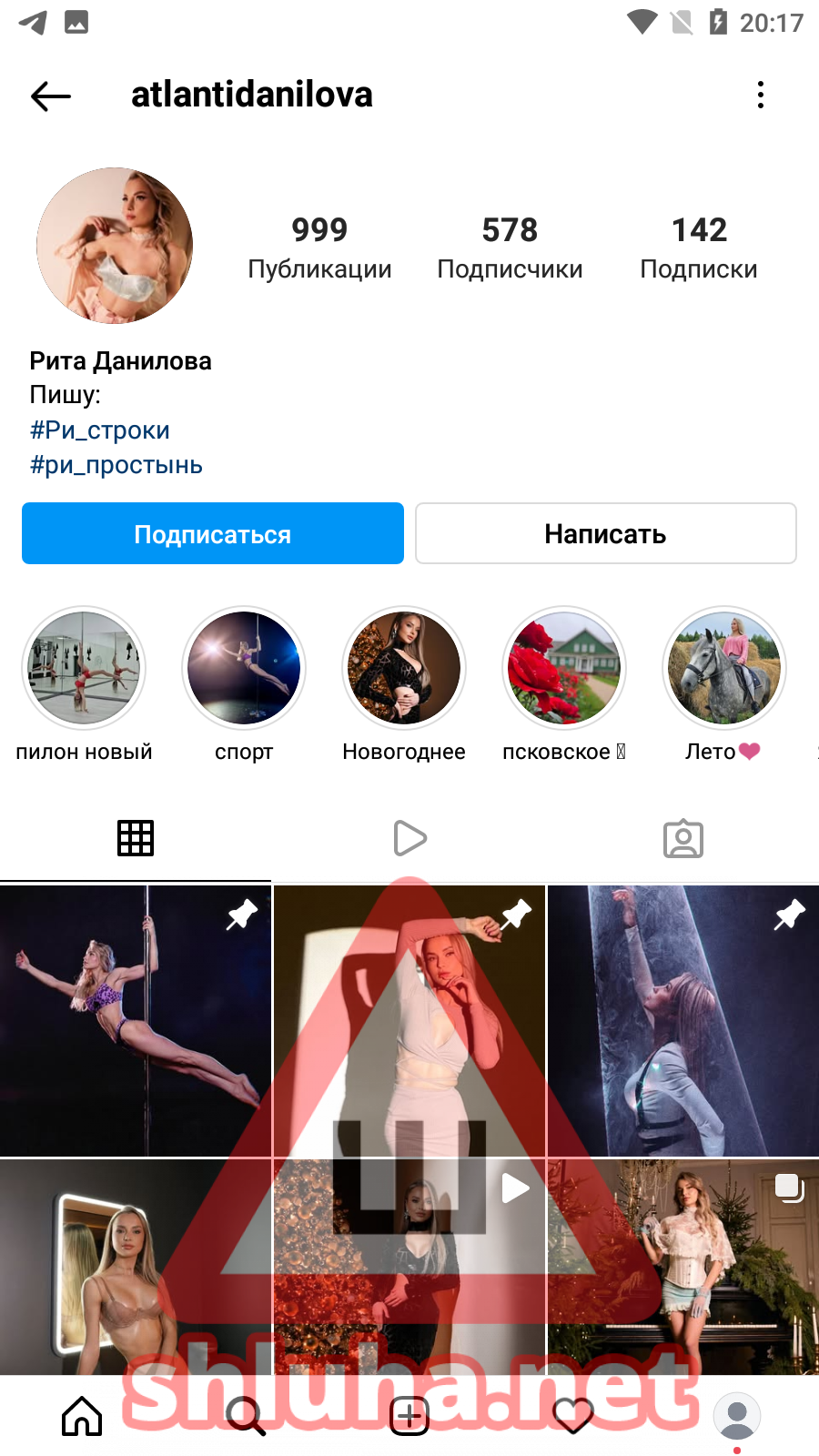819x1456 pixels.
Task: Tap the Подписаться follow button
Action: (213, 533)
